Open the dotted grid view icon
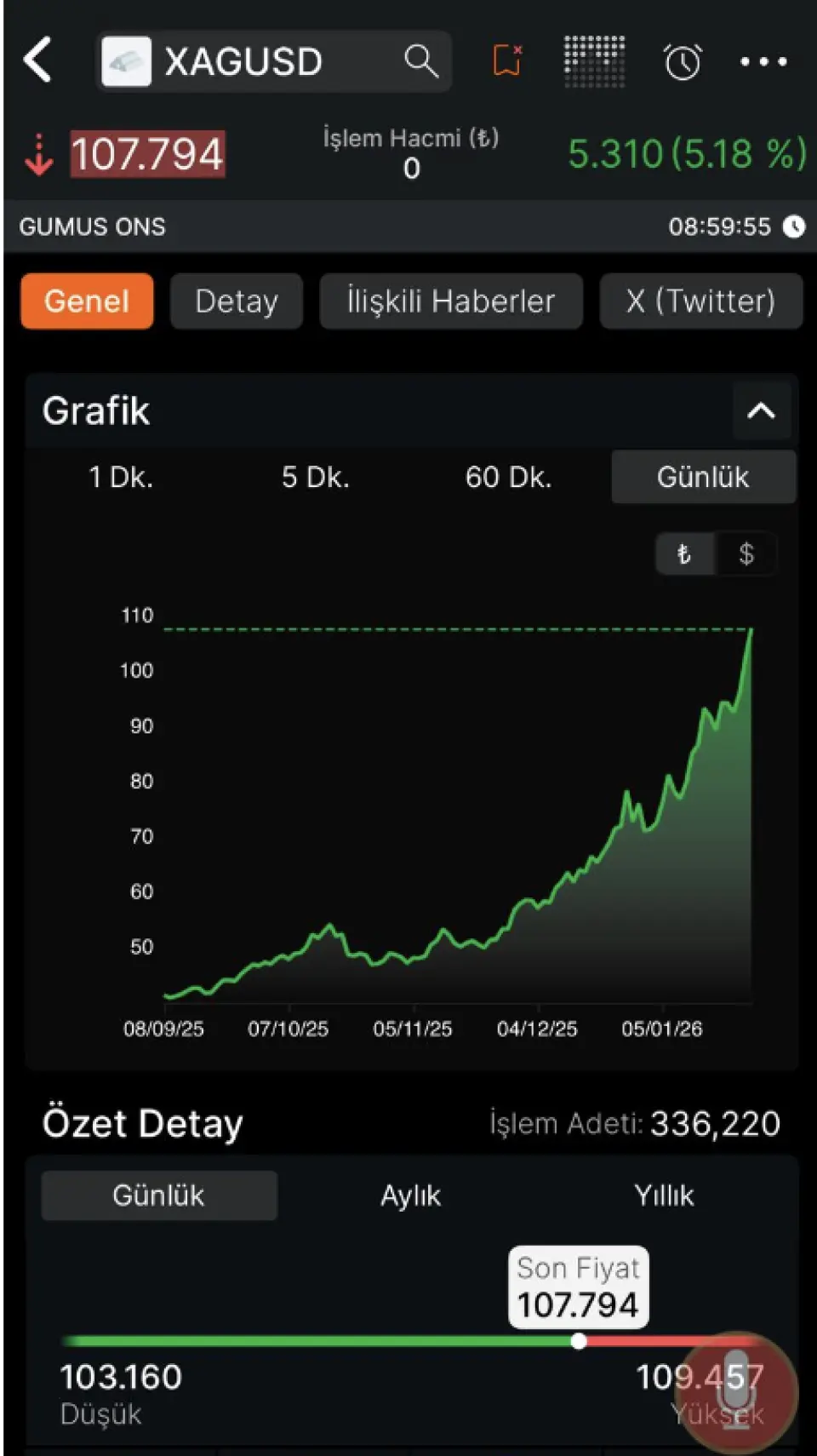 tap(594, 61)
